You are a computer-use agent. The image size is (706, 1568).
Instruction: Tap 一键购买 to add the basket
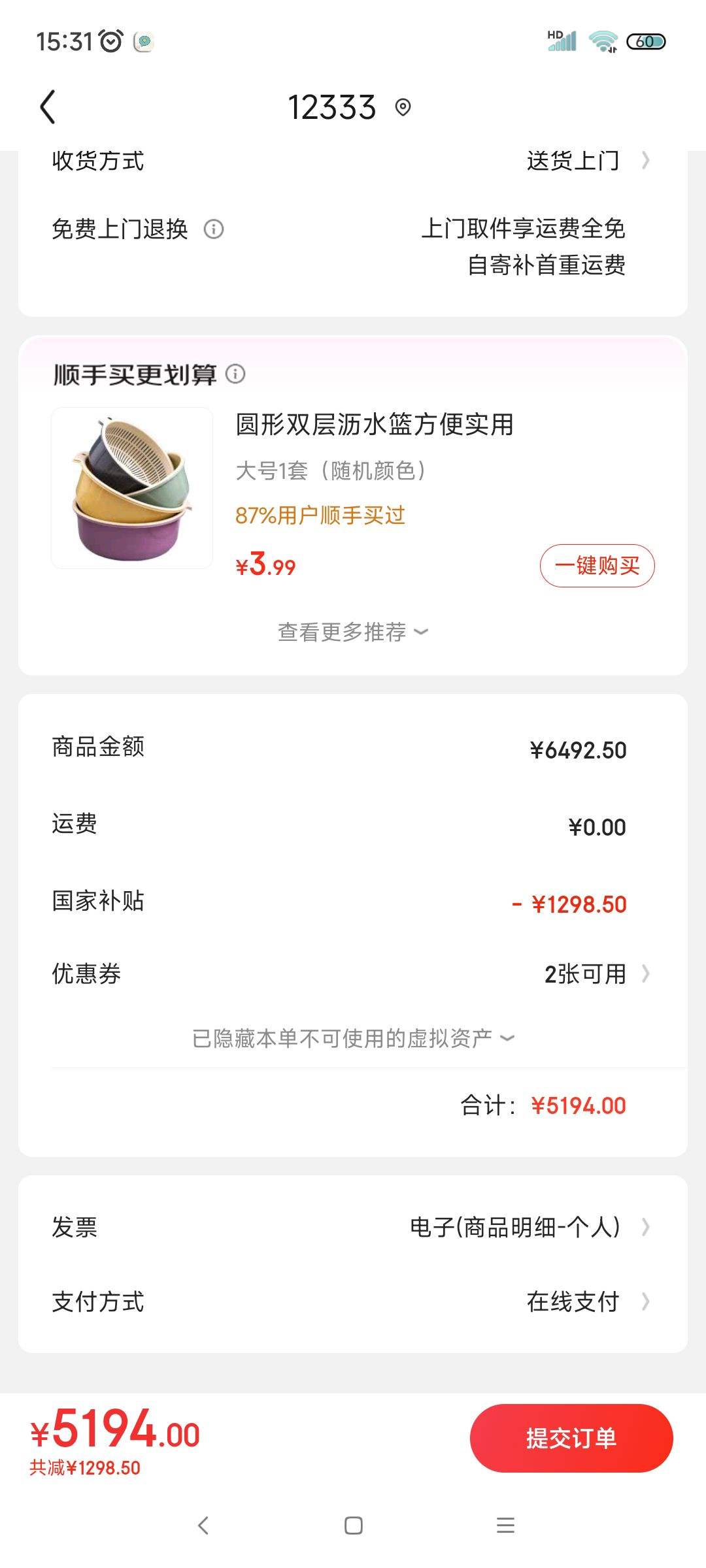click(x=596, y=566)
